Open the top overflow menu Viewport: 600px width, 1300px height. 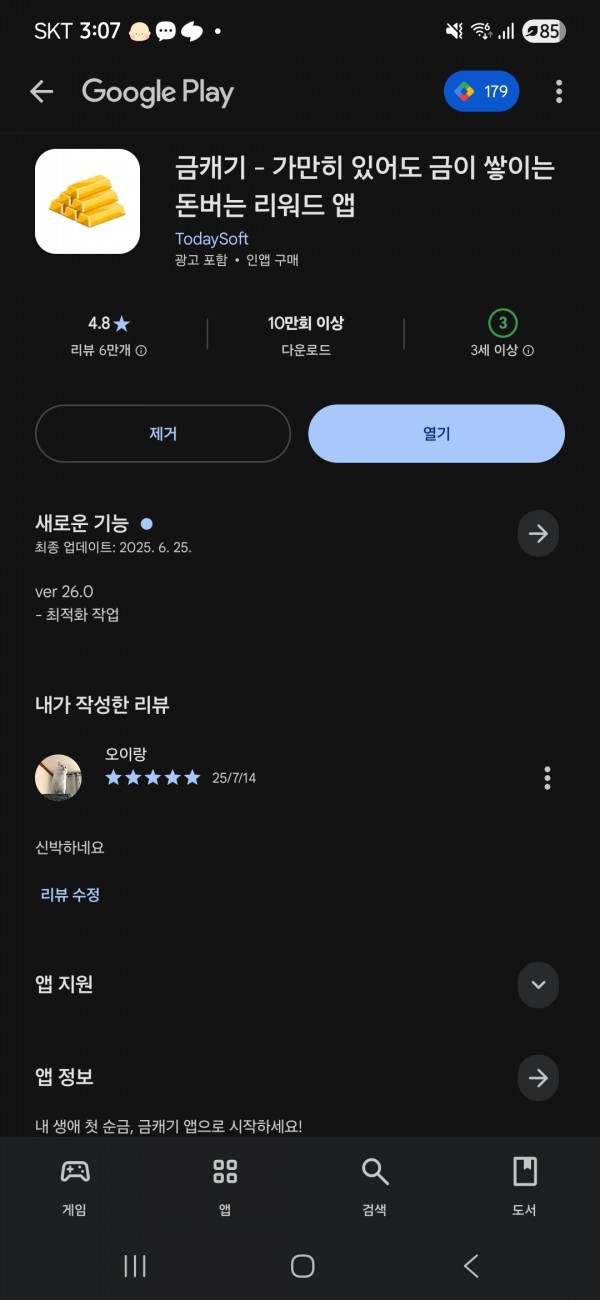558,92
